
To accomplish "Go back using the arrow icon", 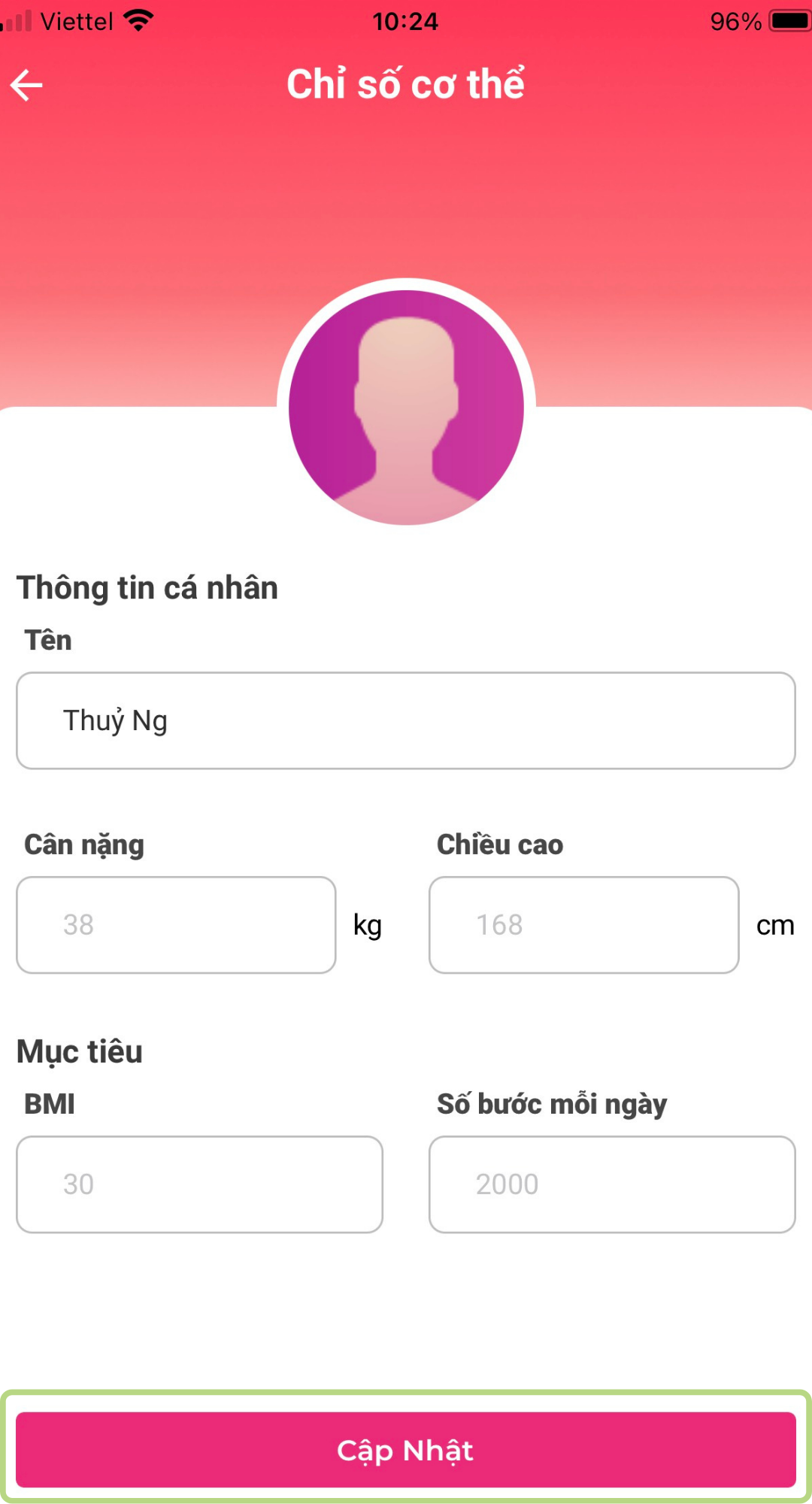I will pos(27,85).
